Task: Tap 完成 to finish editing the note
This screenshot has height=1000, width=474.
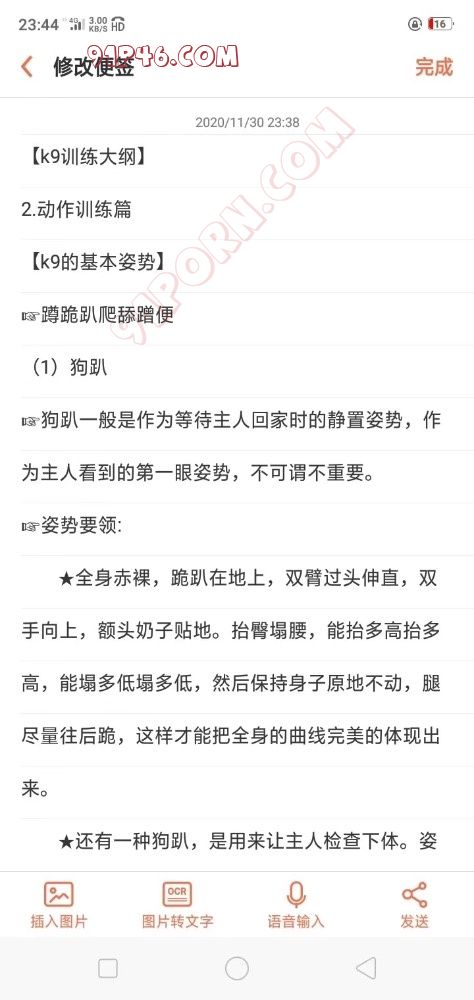Action: pos(434,67)
